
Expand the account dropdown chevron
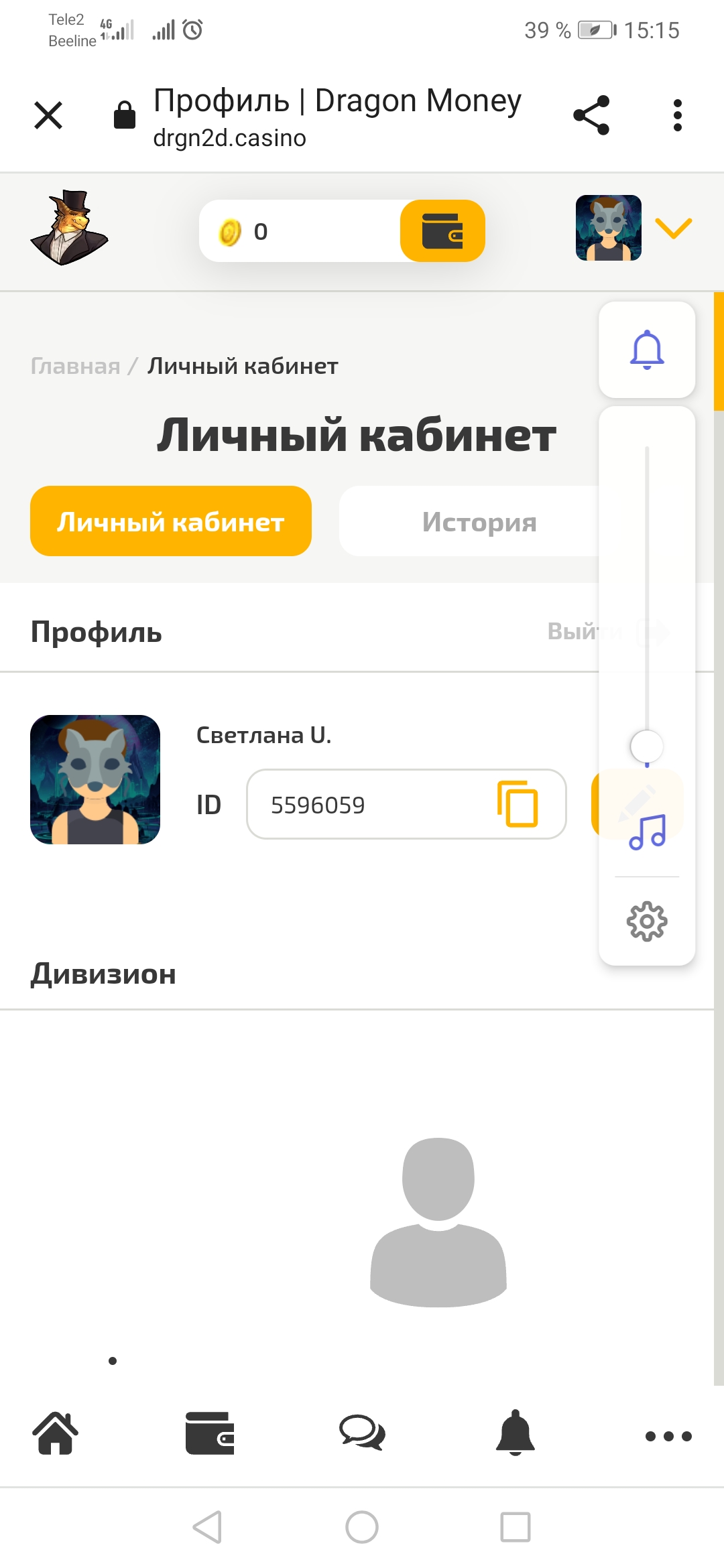click(x=673, y=228)
